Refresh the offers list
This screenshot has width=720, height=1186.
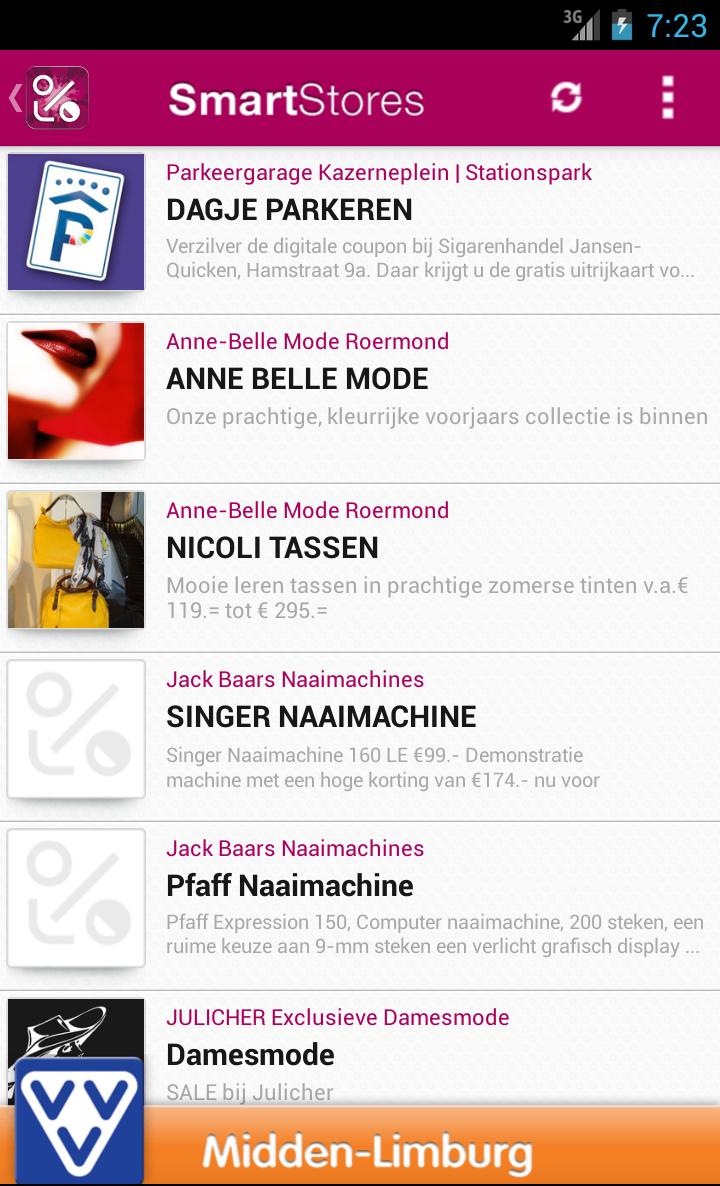click(x=565, y=97)
